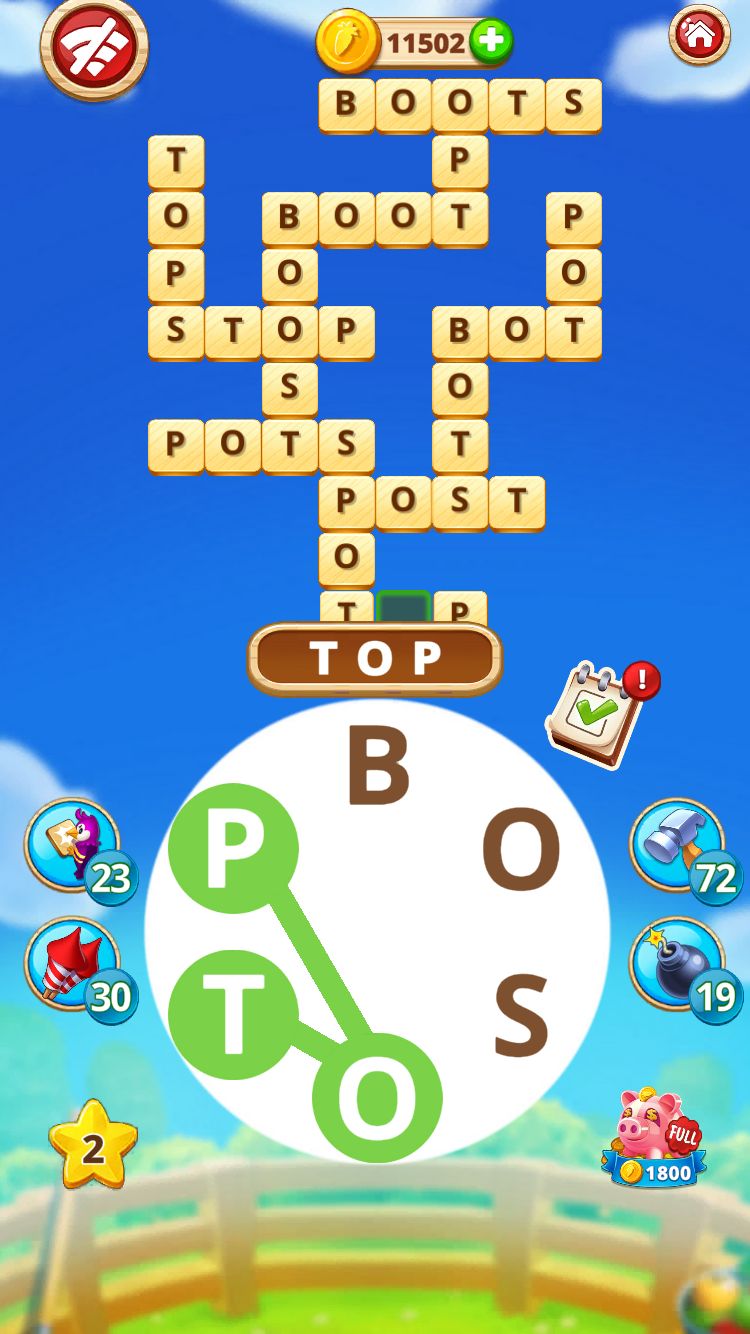Select letter B in the wheel
This screenshot has width=750, height=1334.
377,767
